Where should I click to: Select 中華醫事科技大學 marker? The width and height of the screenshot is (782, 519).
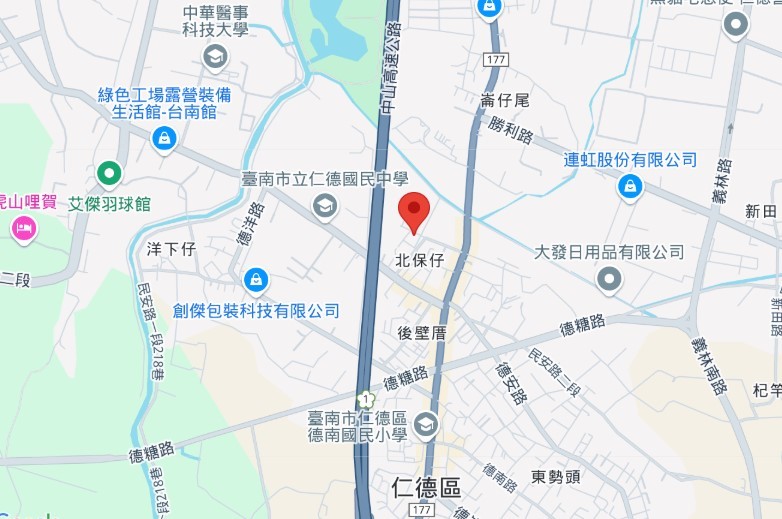click(x=214, y=58)
